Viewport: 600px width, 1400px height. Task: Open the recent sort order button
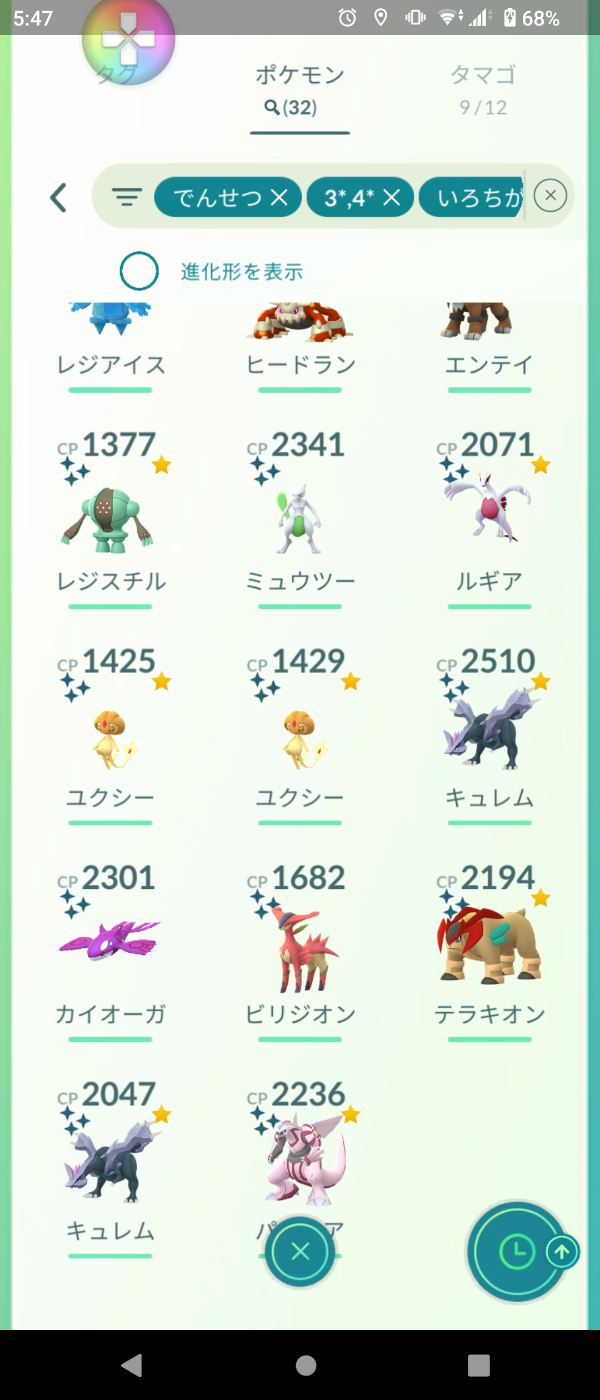coord(517,1251)
